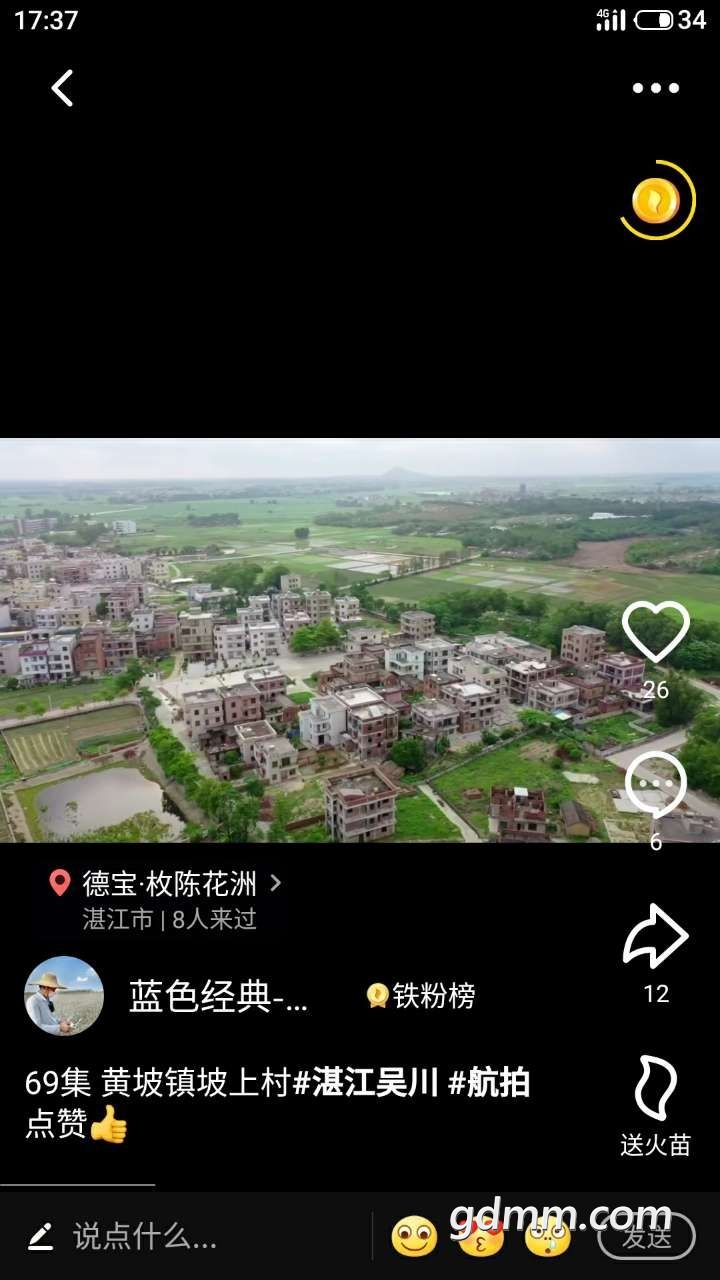This screenshot has width=720, height=1280.
Task: Open the three-dot overflow menu
Action: point(655,88)
